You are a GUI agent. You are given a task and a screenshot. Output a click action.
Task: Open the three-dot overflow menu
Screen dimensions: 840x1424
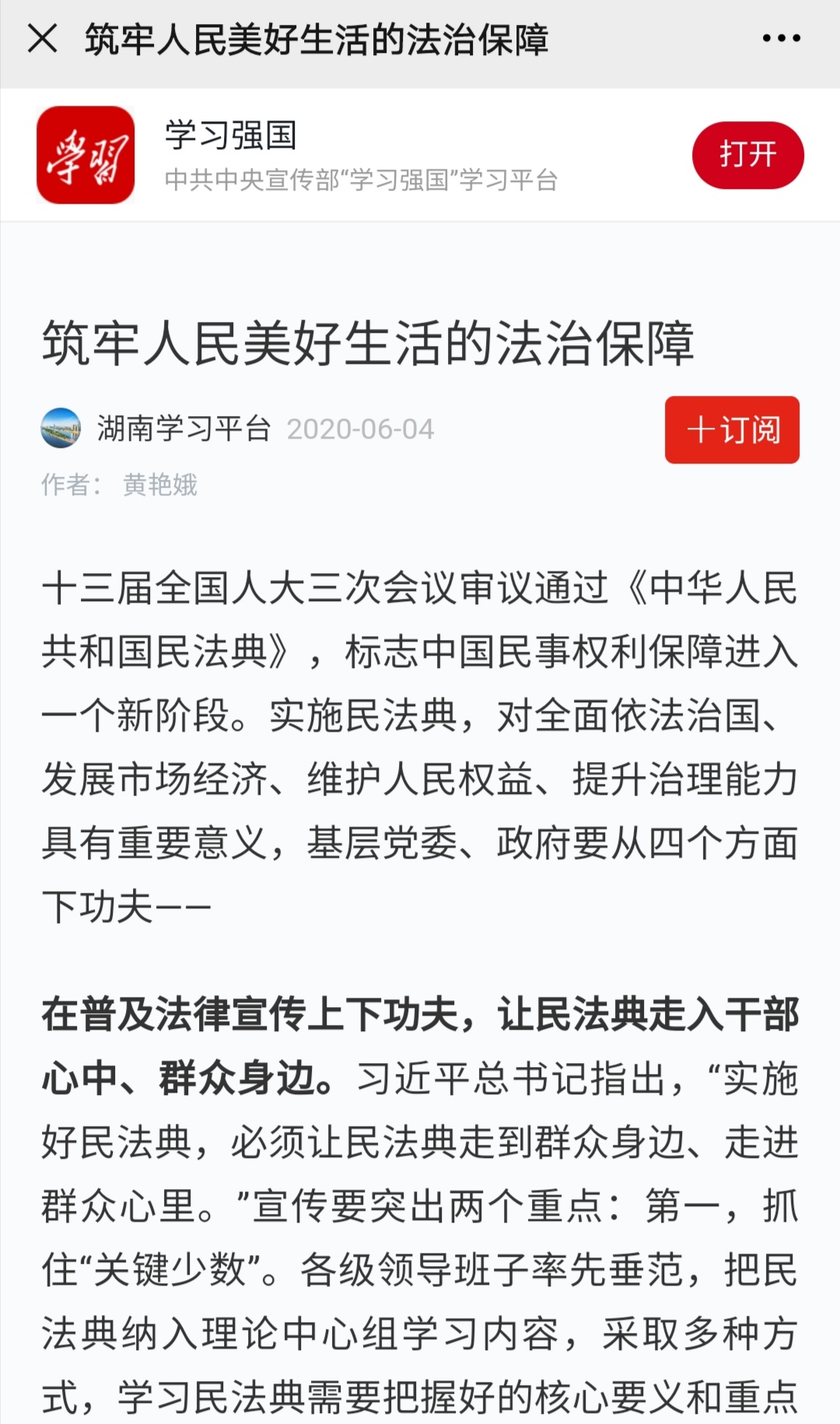click(781, 38)
